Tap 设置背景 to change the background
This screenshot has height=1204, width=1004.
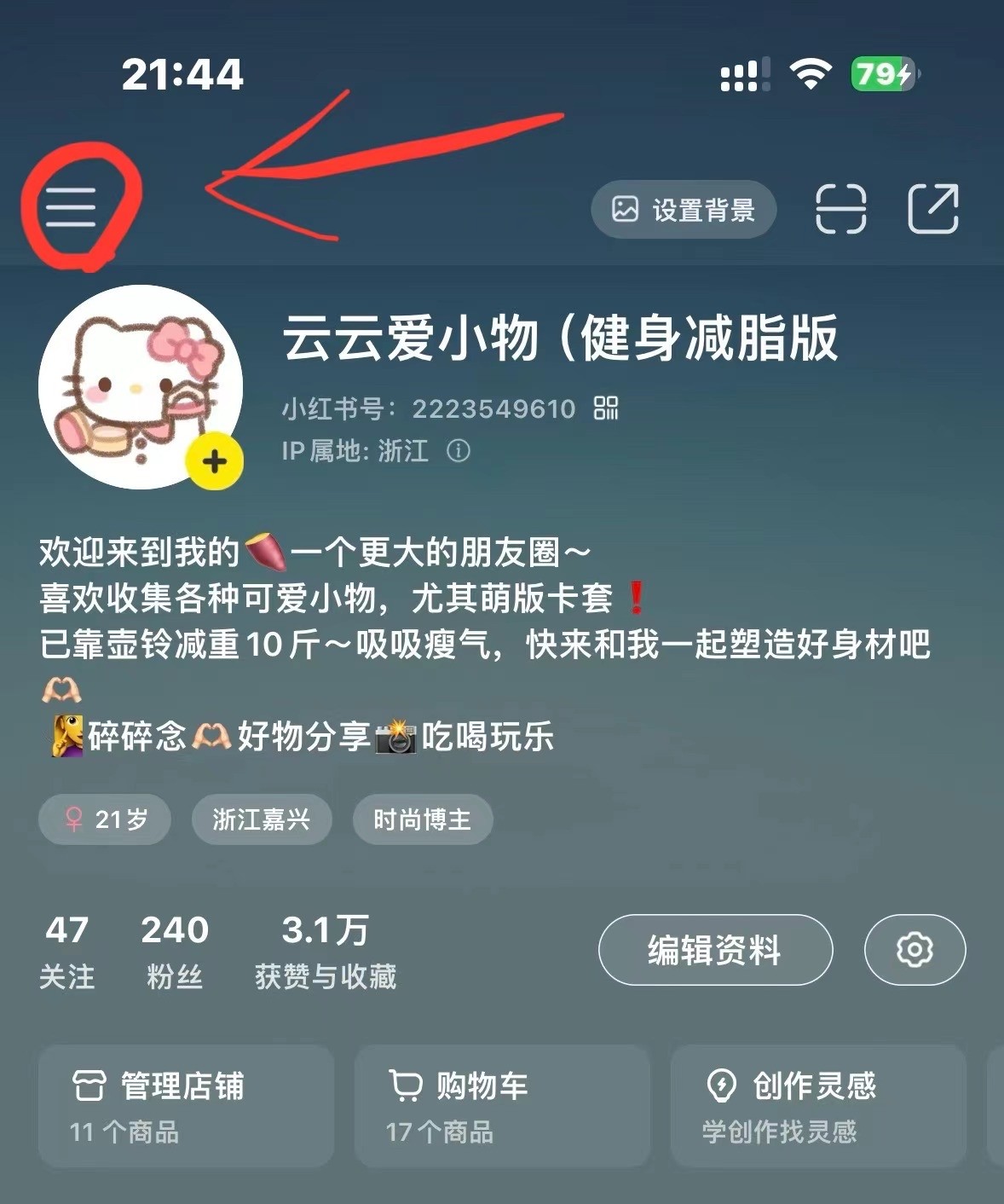pyautogui.click(x=684, y=210)
